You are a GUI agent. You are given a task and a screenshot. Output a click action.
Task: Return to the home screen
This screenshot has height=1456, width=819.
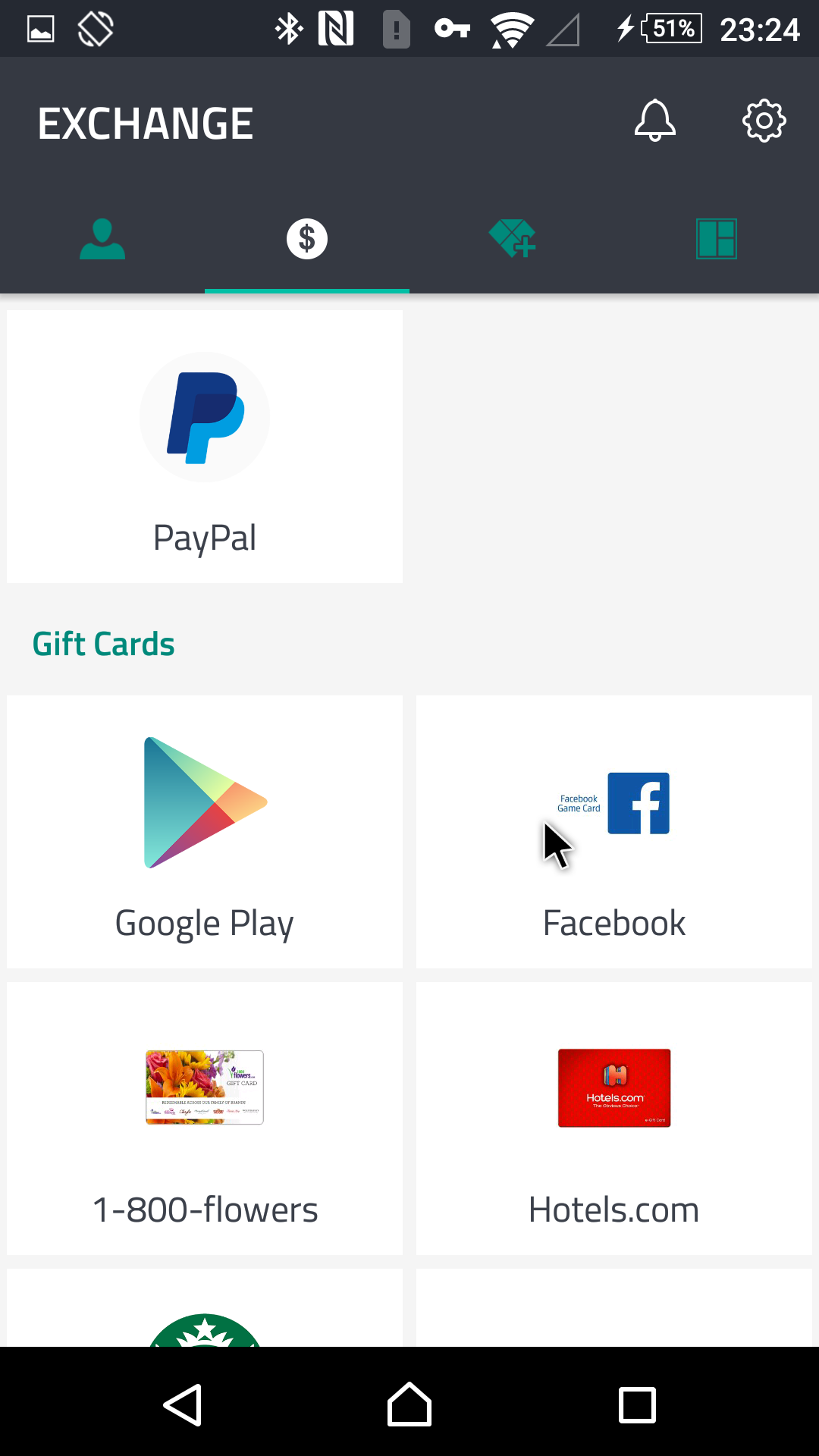point(409,1404)
